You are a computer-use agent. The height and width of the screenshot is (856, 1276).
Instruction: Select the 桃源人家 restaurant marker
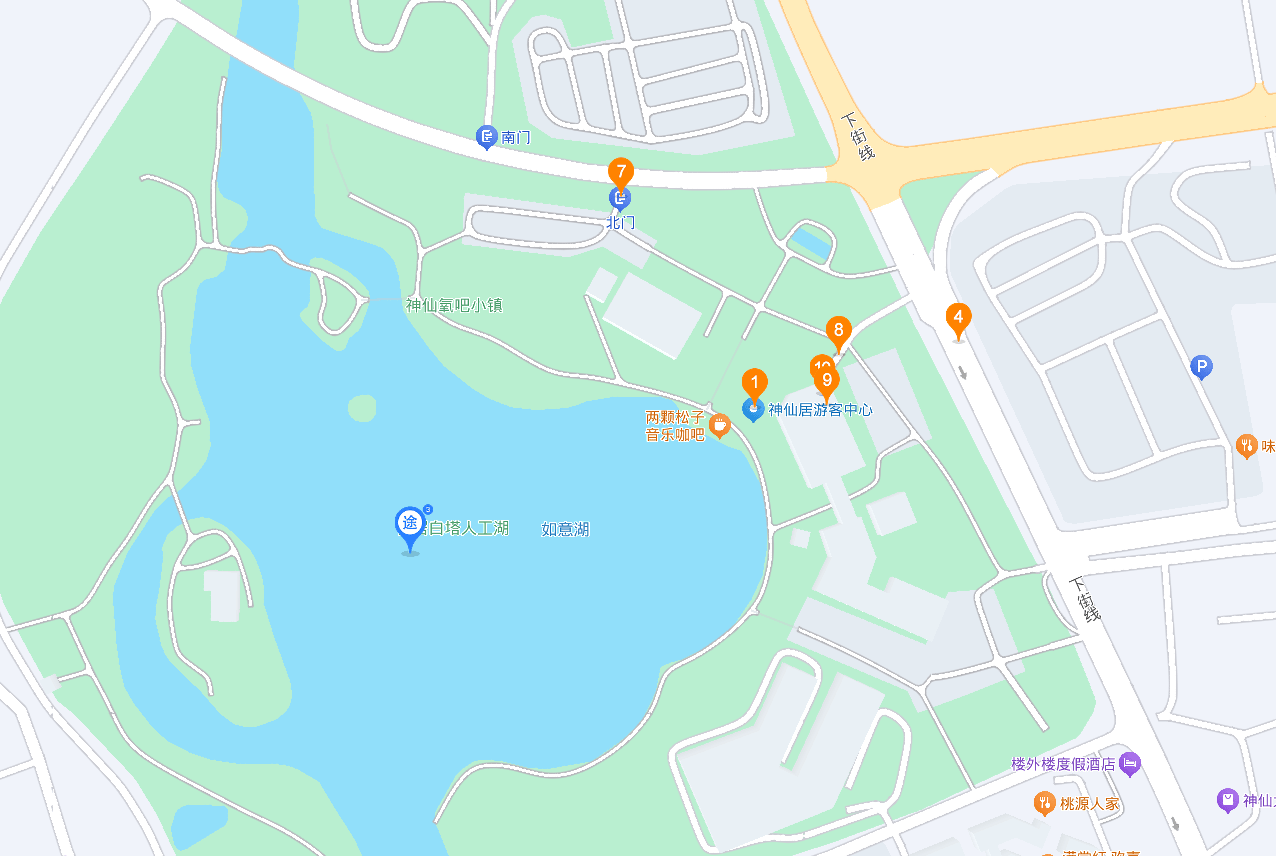1044,802
